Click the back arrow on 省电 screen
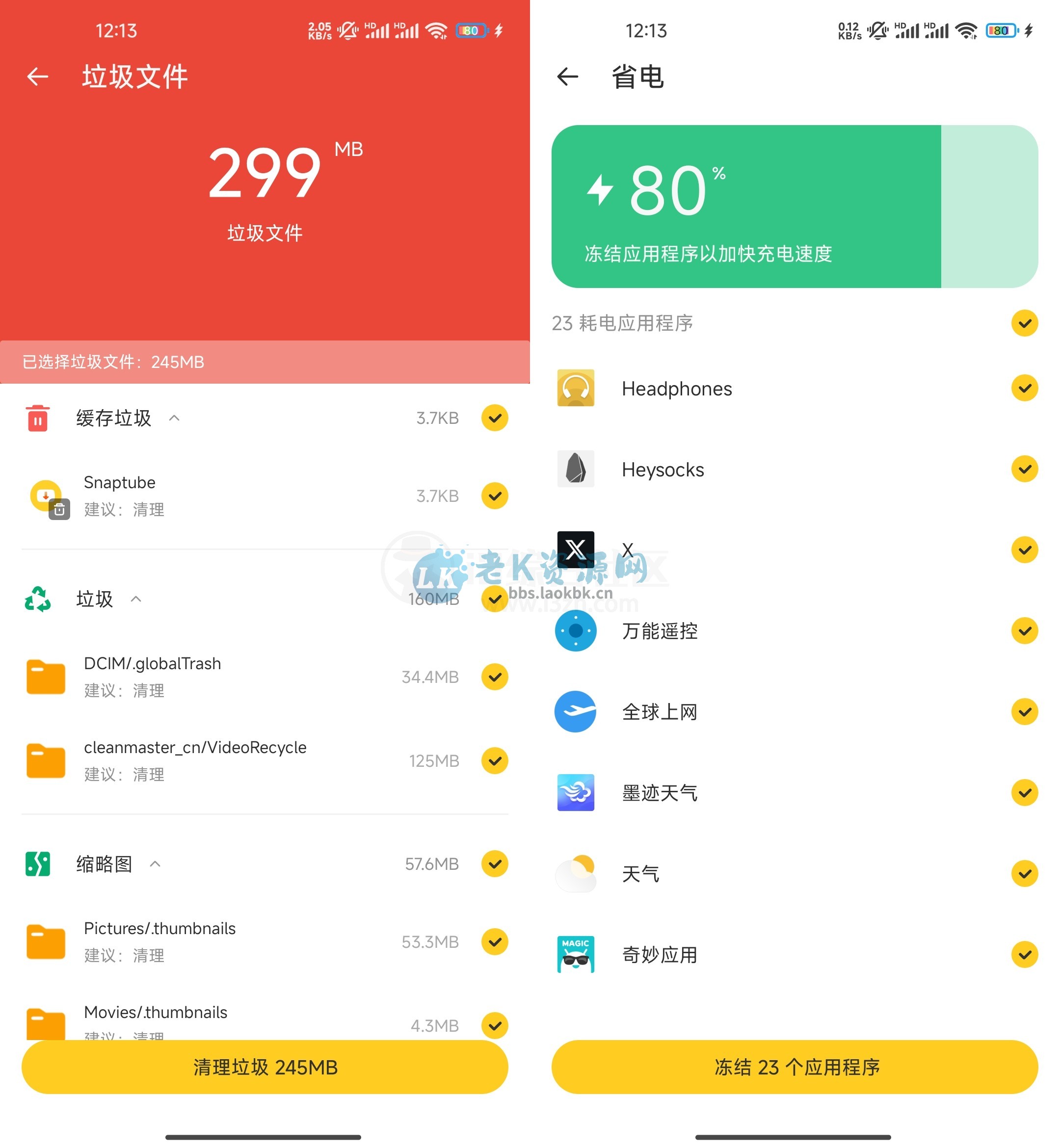This screenshot has height=1148, width=1060. pyautogui.click(x=567, y=76)
